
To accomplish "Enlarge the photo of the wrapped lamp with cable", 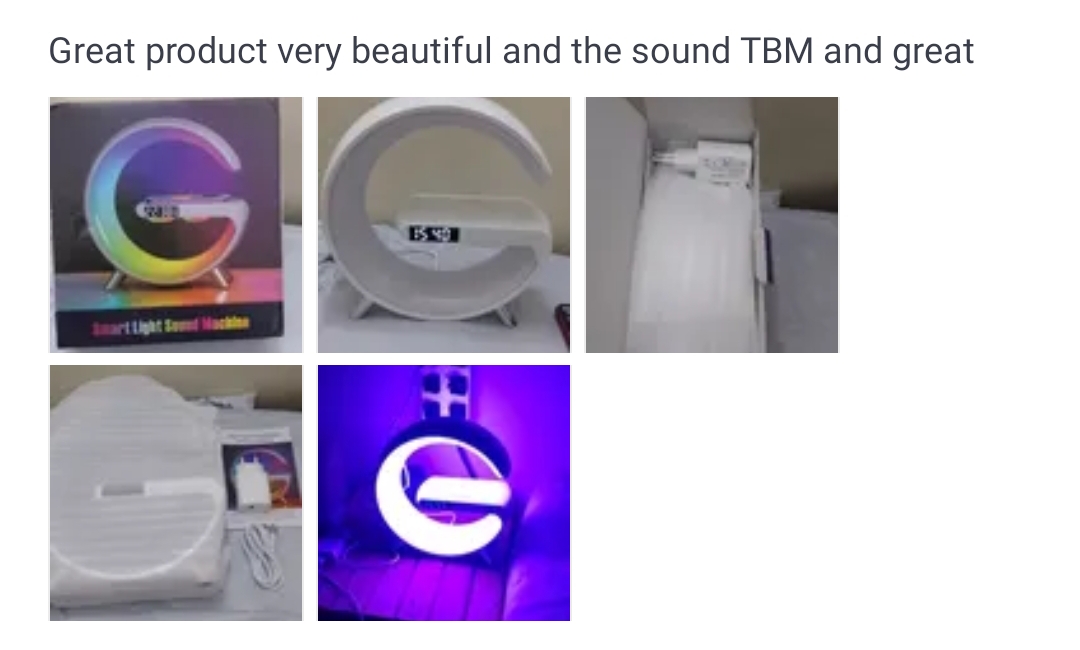I will click(x=176, y=493).
